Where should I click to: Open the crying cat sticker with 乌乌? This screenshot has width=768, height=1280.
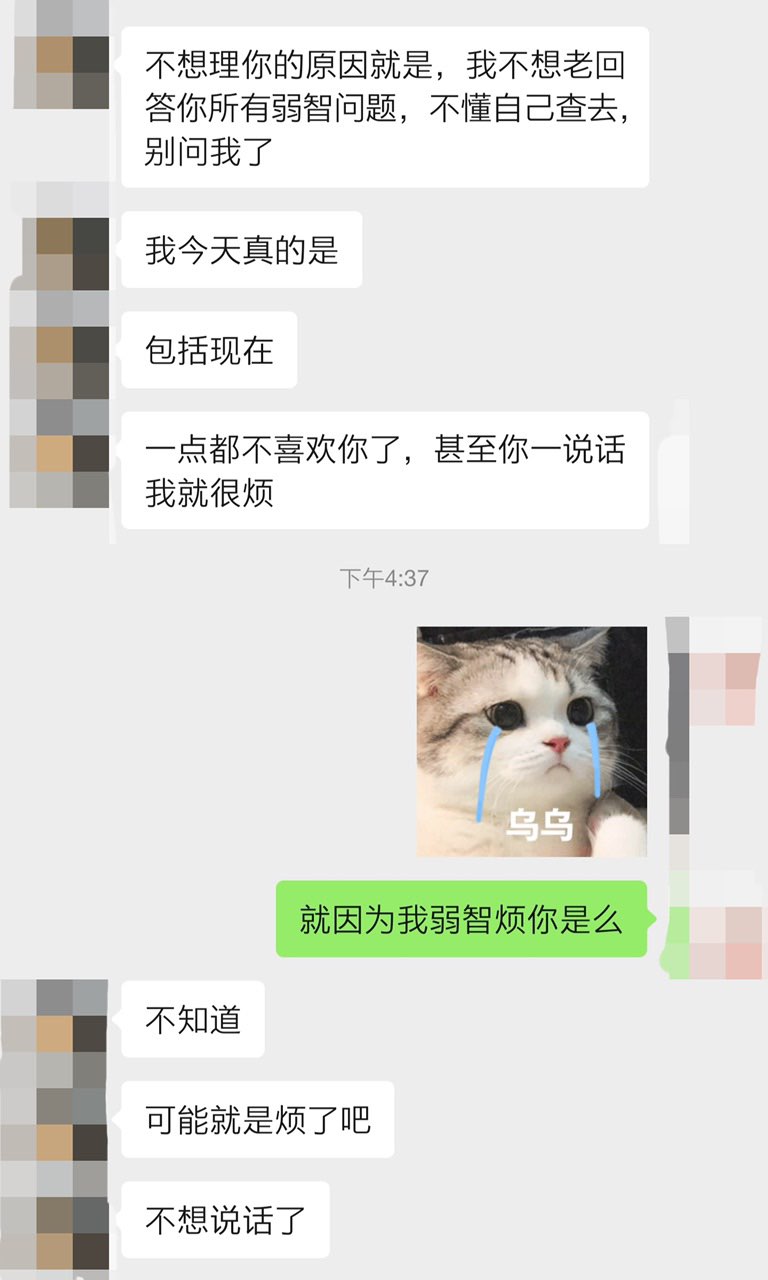coord(531,741)
